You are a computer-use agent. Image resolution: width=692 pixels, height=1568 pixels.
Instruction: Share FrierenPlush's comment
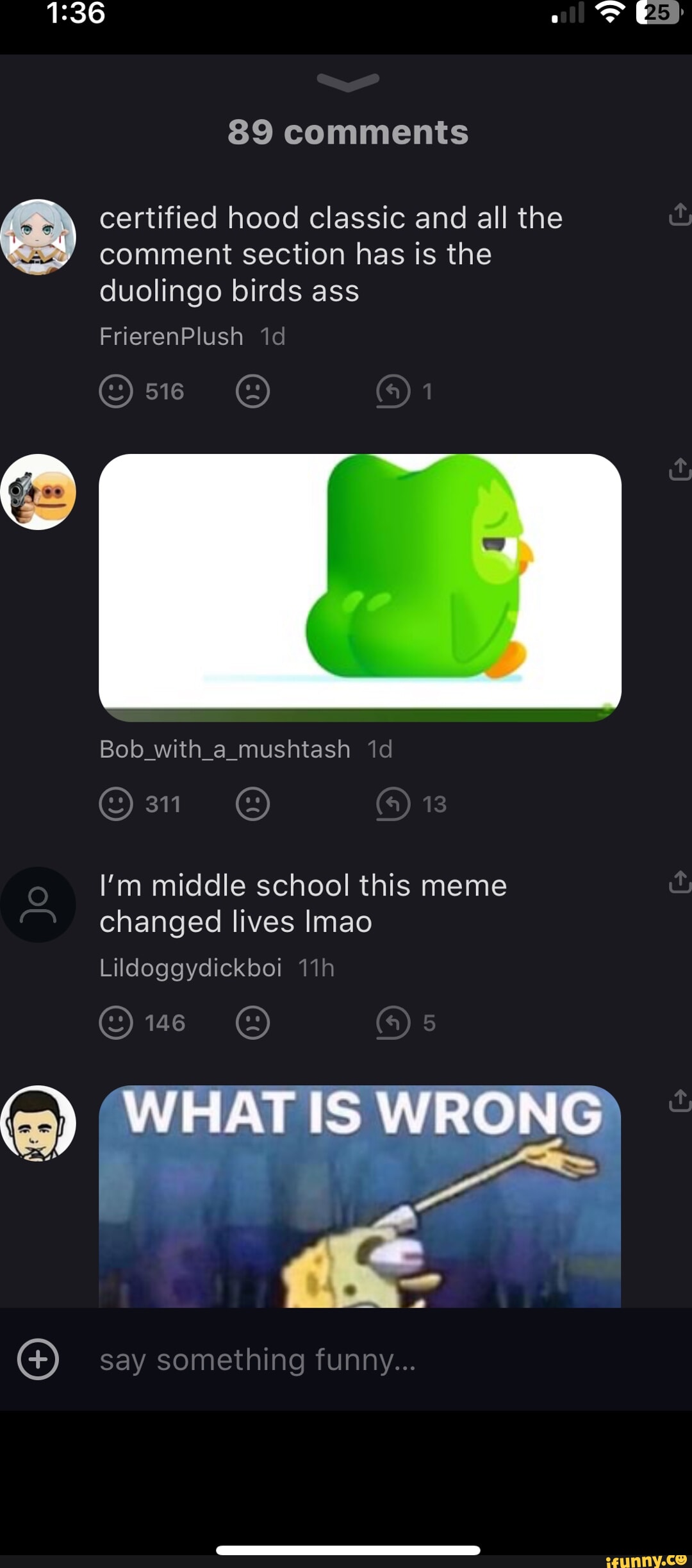679,215
